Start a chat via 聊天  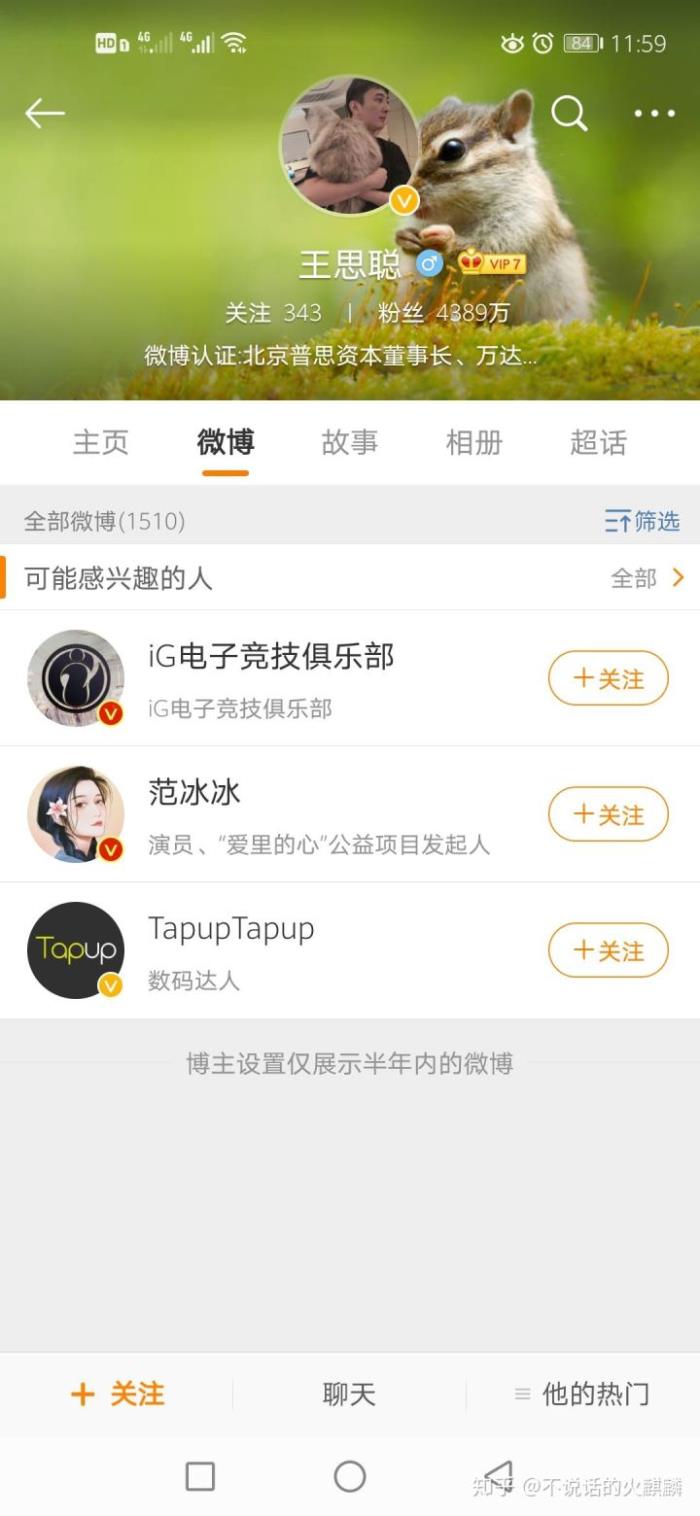[349, 1395]
